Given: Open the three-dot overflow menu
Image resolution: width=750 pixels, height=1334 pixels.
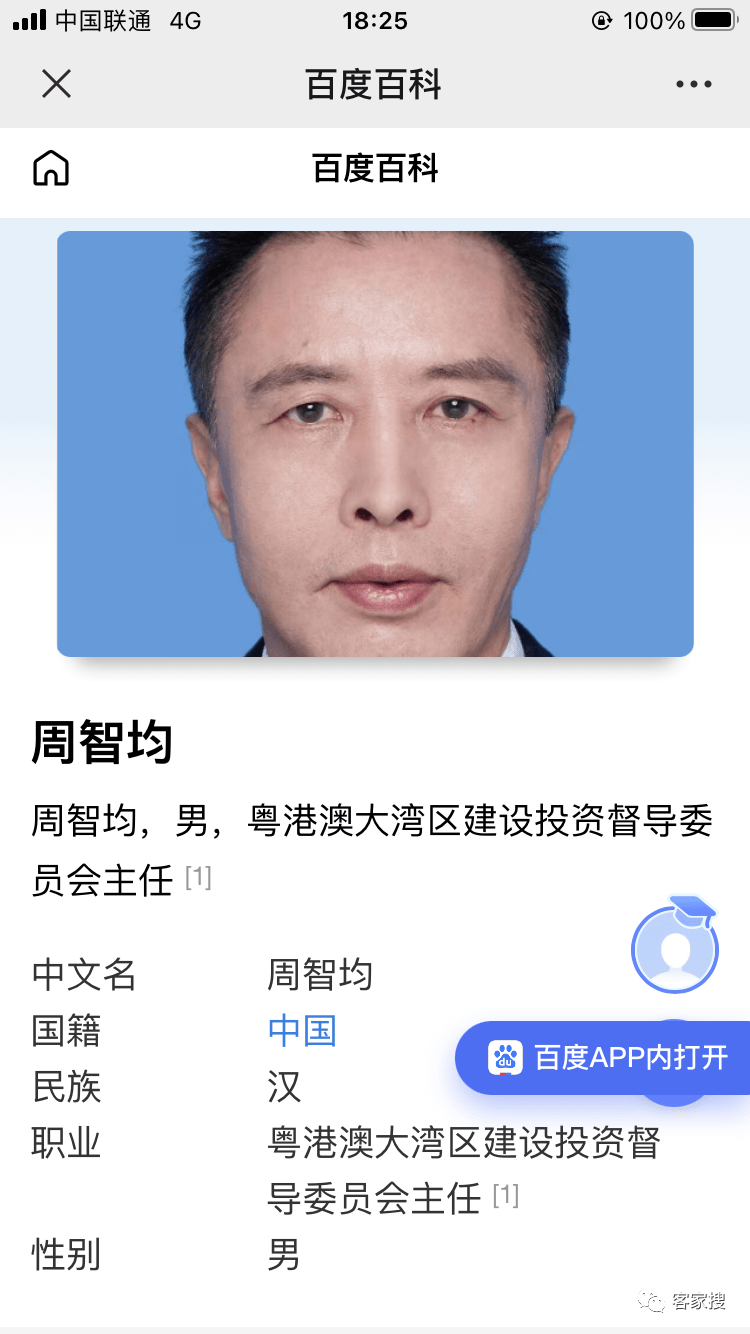Looking at the screenshot, I should coord(693,84).
